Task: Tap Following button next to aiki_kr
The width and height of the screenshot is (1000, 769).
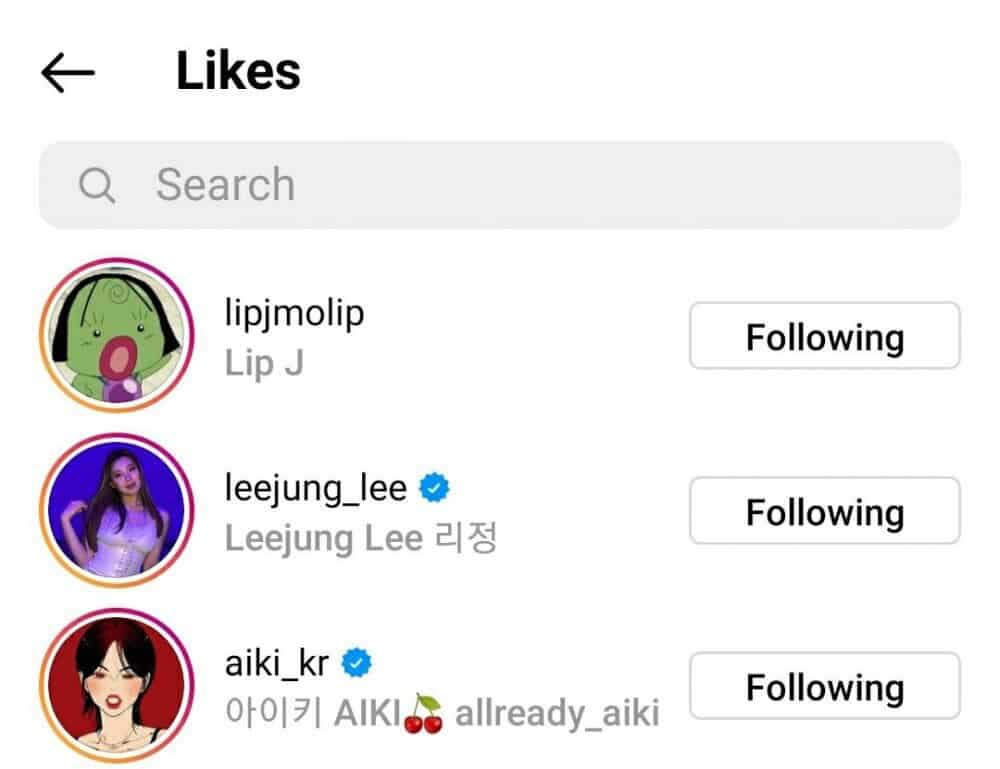Action: 824,686
